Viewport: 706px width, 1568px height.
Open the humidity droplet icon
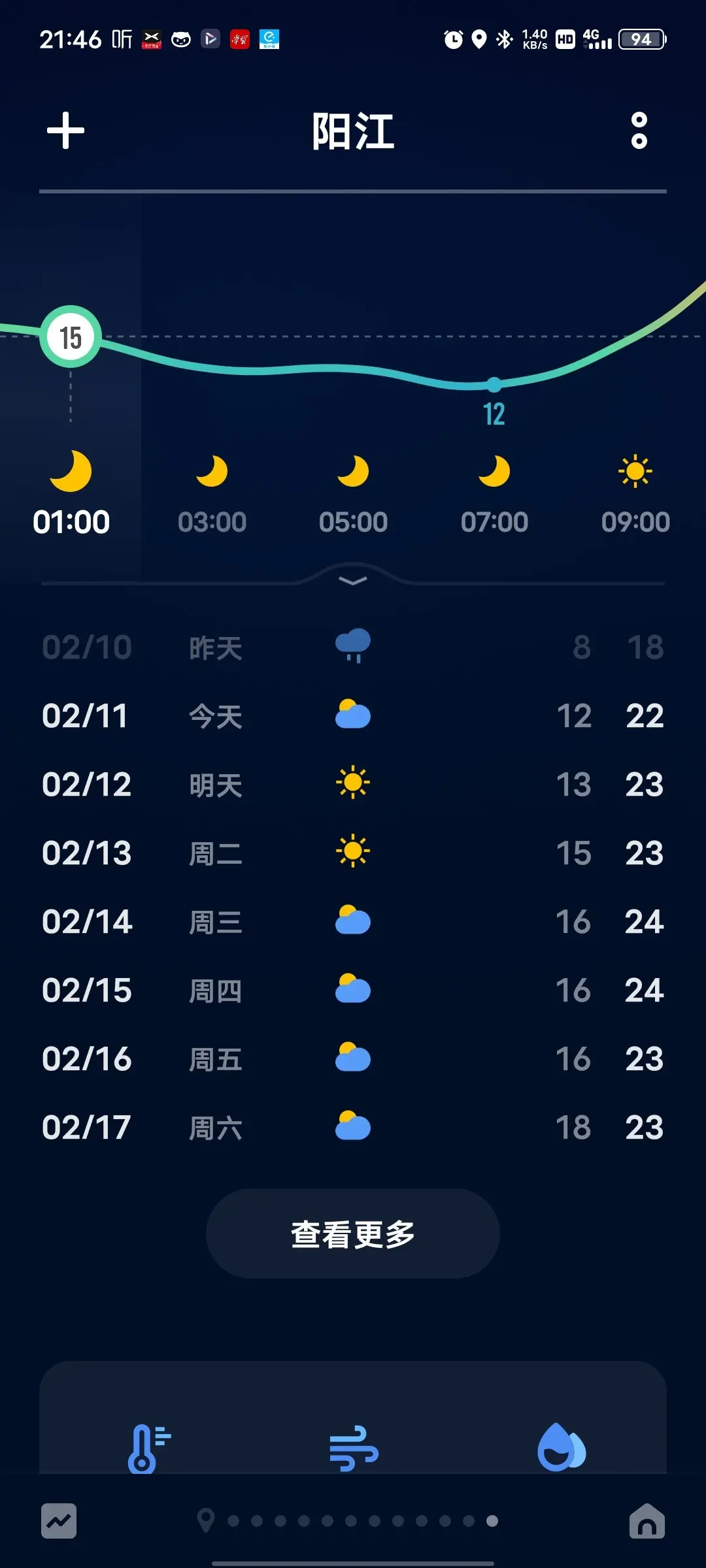[561, 1447]
